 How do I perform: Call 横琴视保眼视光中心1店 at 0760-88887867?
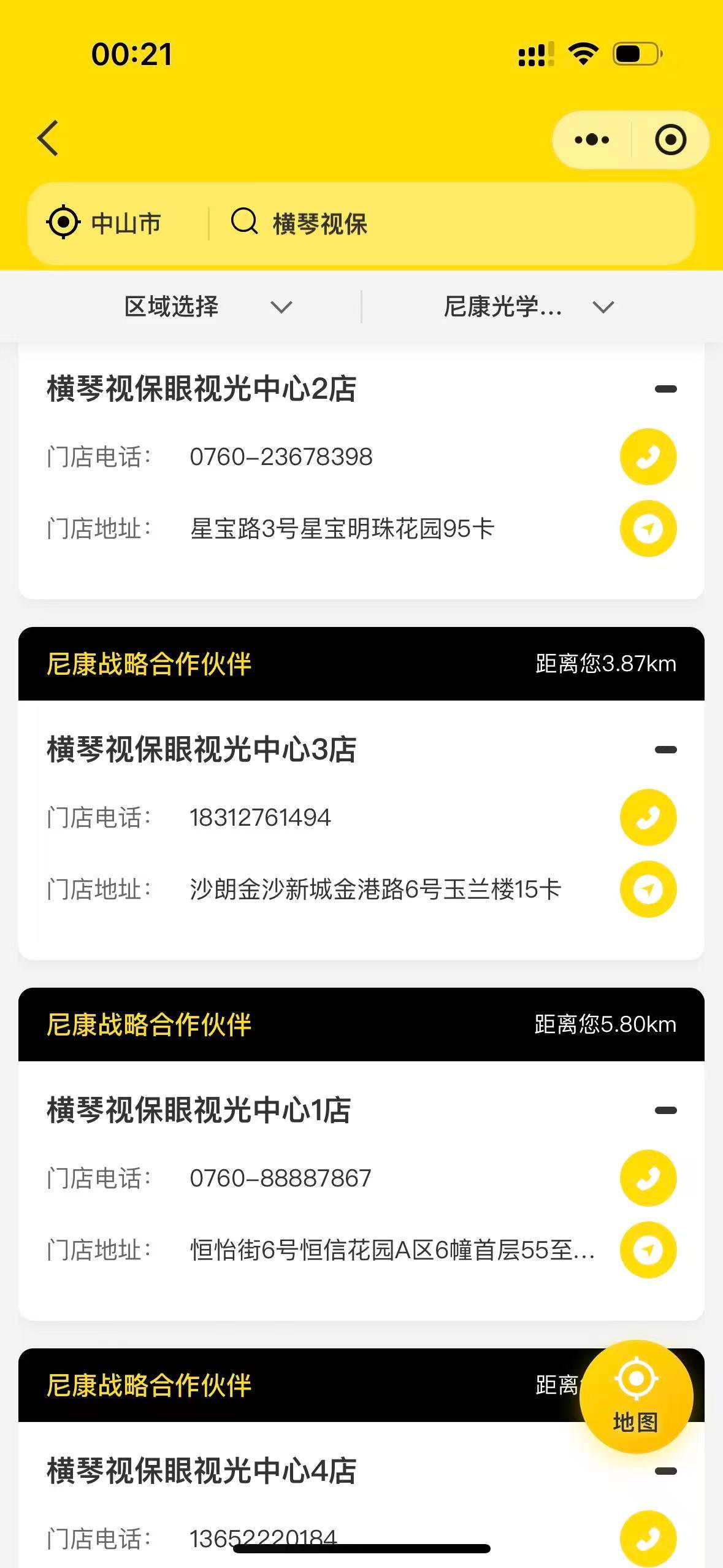648,1178
